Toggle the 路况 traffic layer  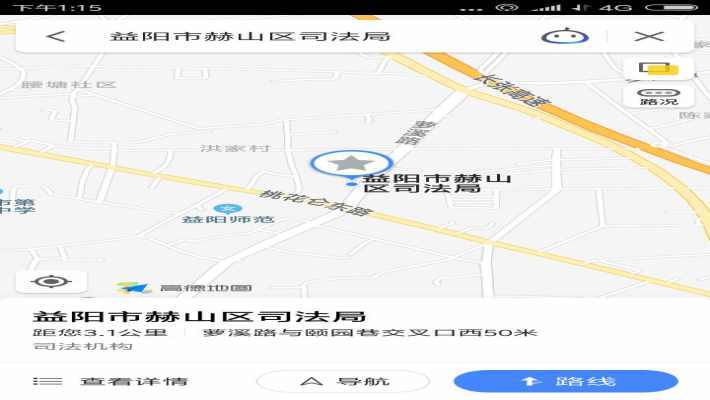[658, 97]
